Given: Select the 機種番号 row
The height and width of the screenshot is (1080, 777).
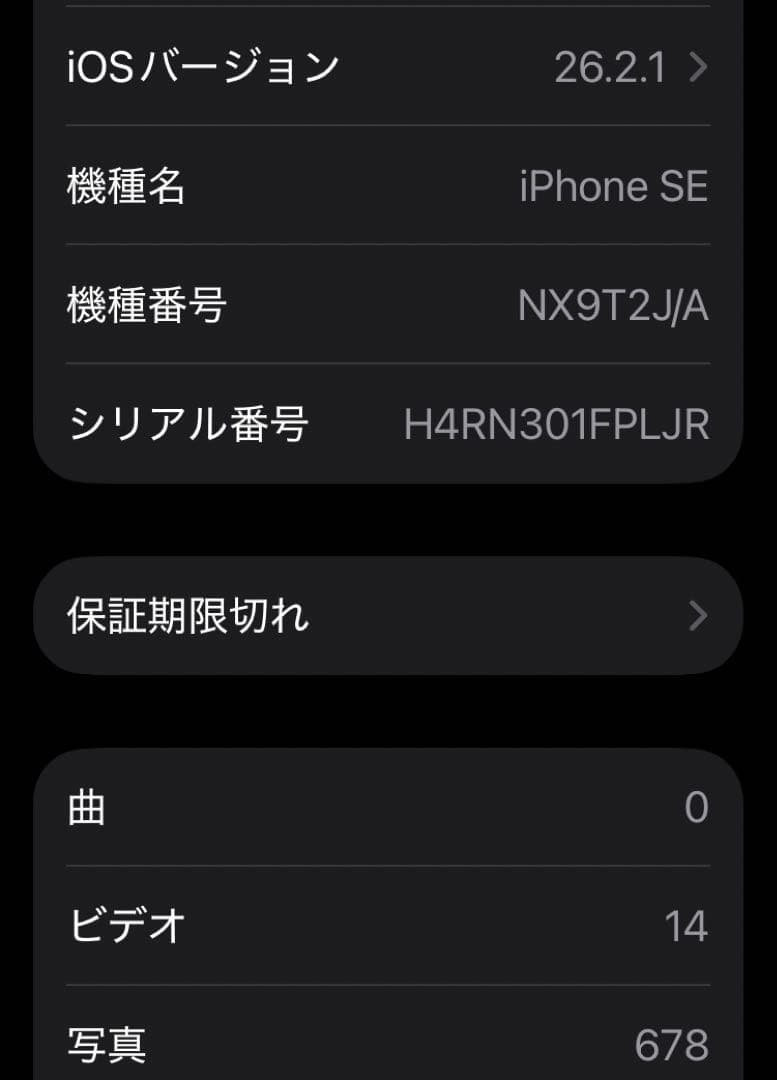Looking at the screenshot, I should pos(388,306).
